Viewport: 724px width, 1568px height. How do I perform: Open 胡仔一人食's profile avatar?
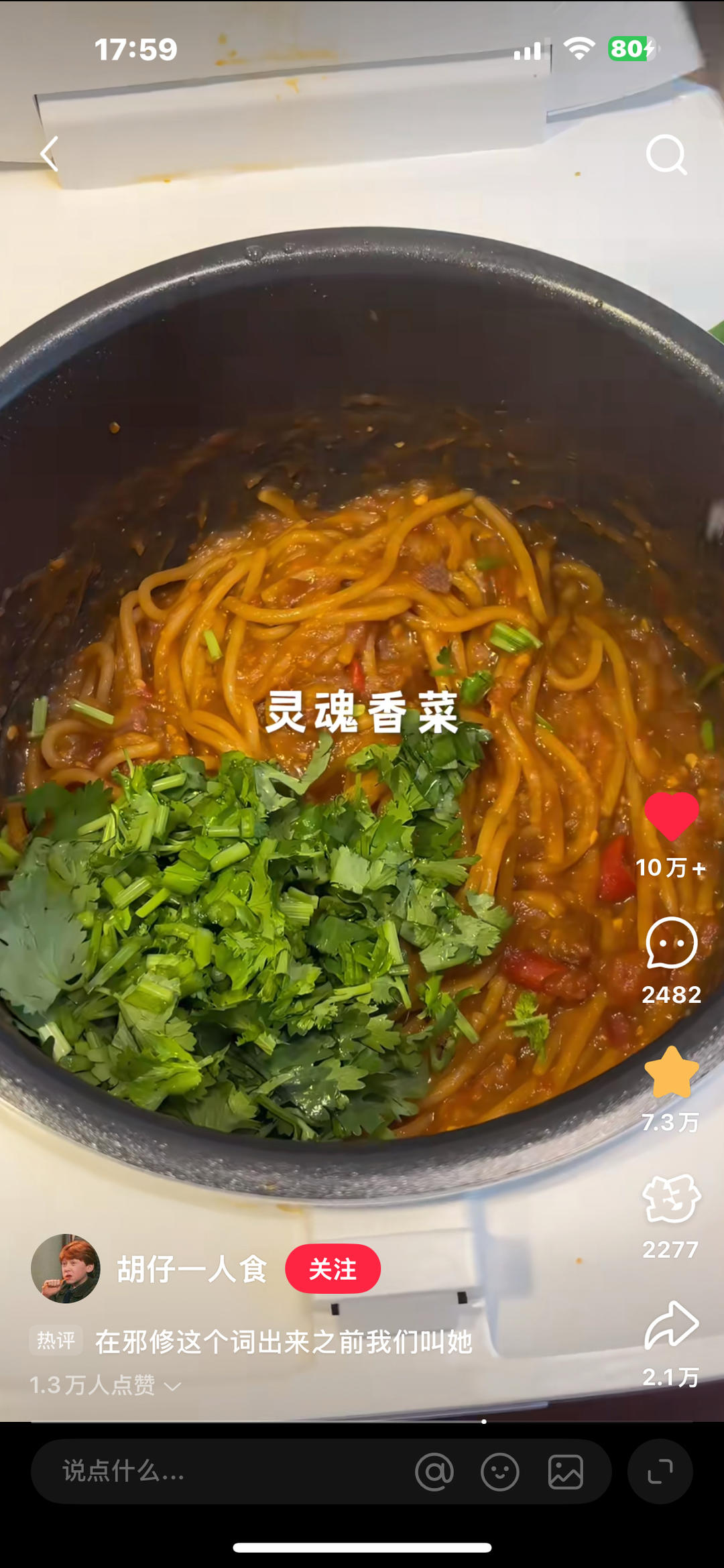tap(66, 1268)
